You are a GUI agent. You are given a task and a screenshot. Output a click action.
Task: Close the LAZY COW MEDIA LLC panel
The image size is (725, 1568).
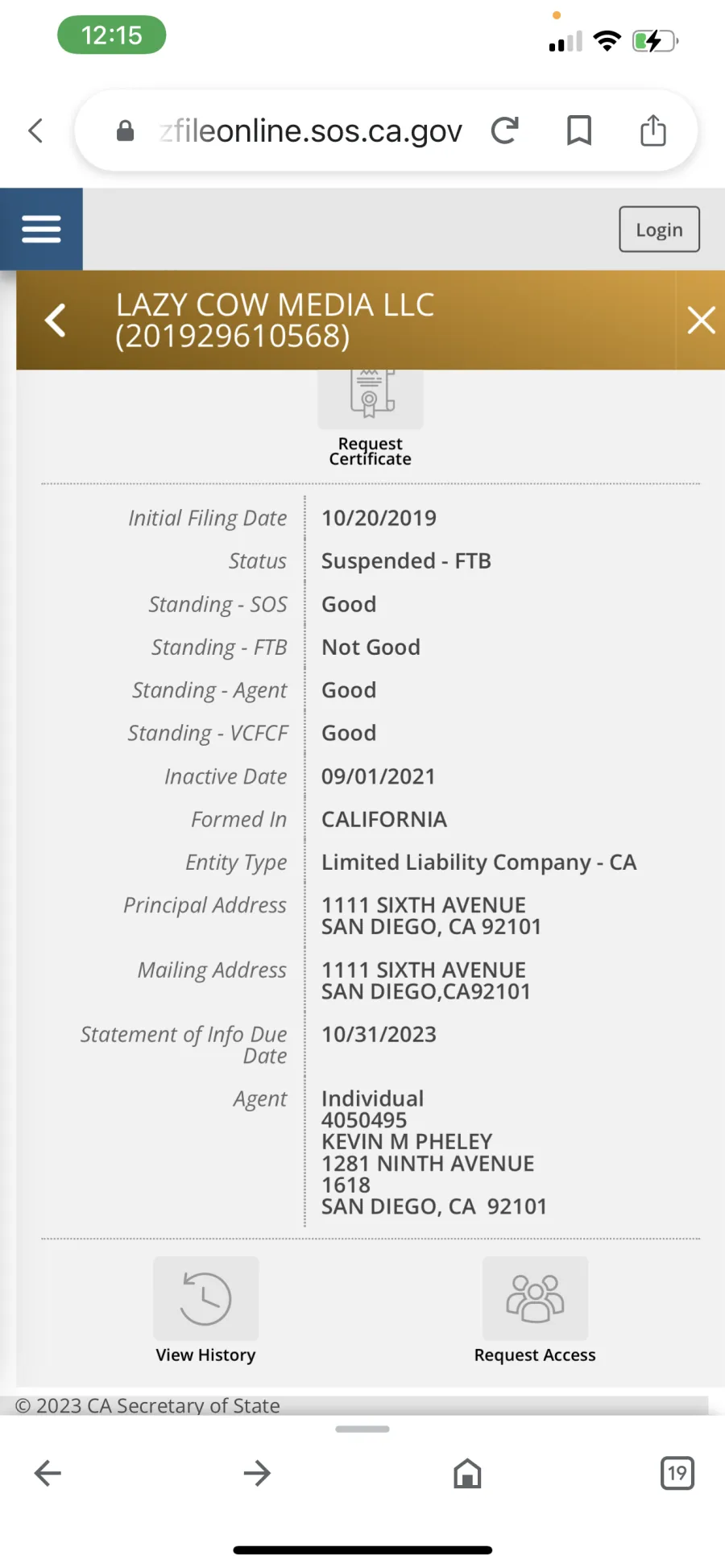click(x=701, y=320)
